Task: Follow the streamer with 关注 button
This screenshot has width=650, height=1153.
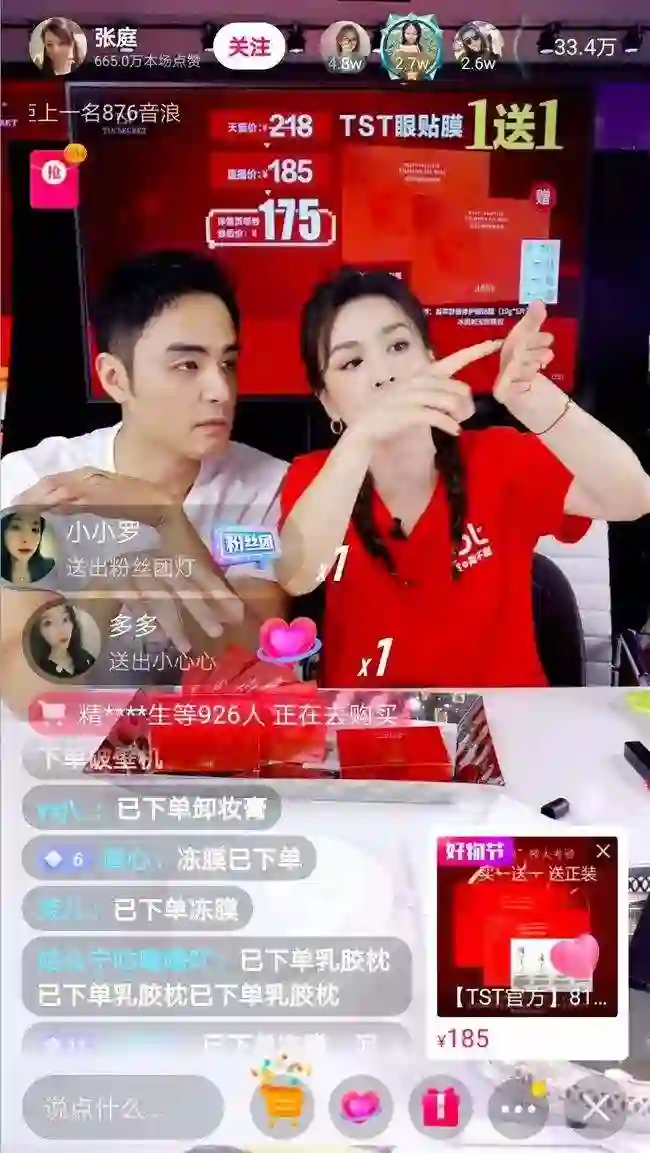Action: coord(249,46)
